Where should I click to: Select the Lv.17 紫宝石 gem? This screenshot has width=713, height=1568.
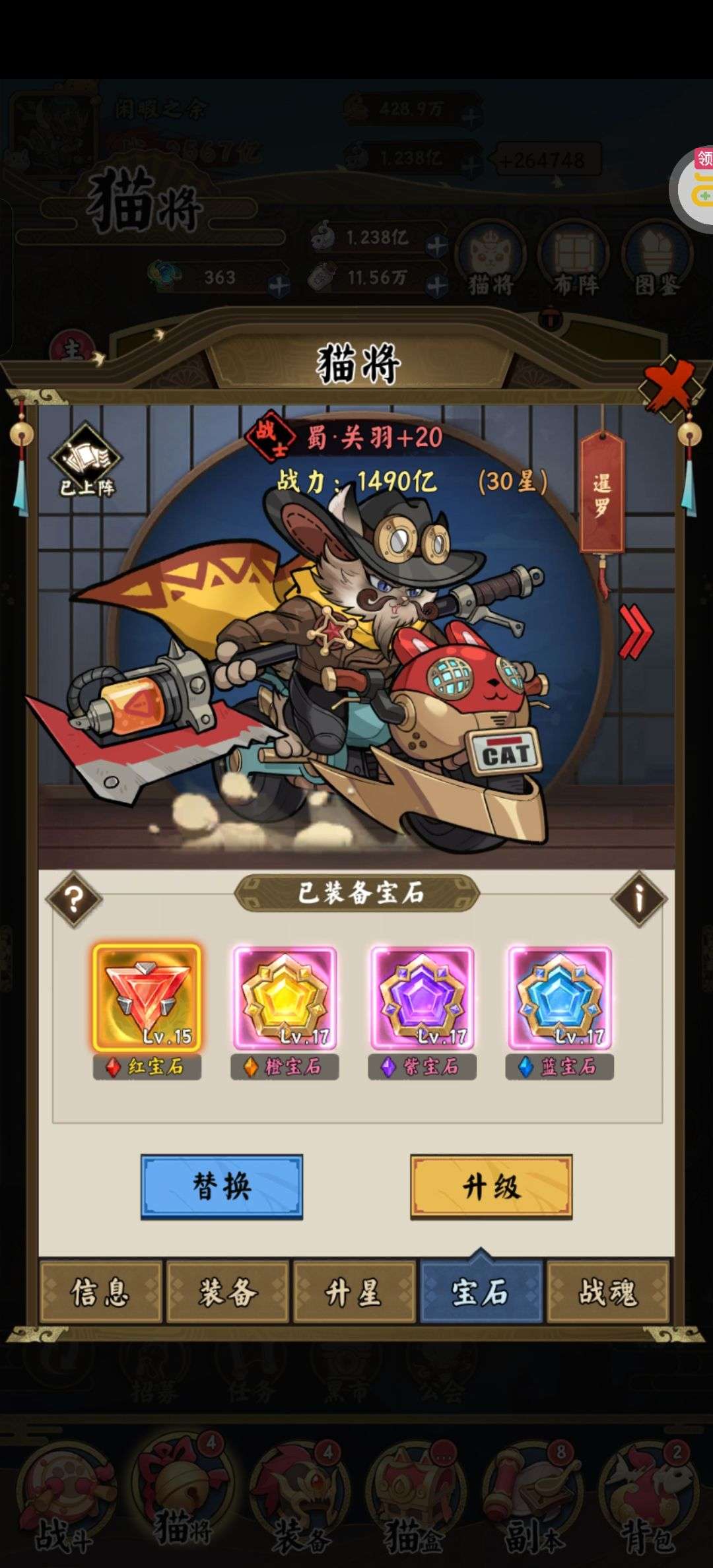click(422, 998)
